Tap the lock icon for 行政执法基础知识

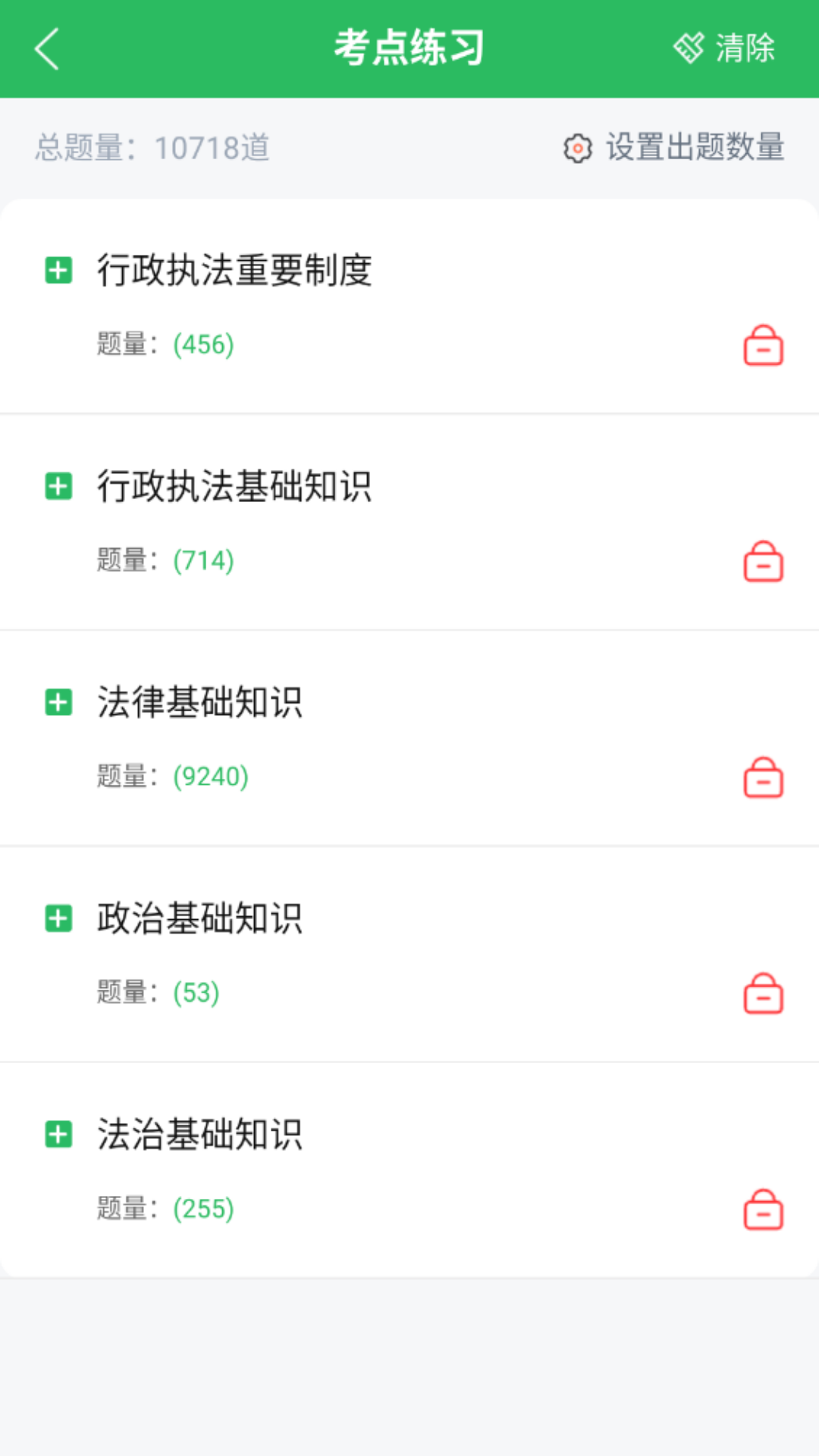point(763,563)
